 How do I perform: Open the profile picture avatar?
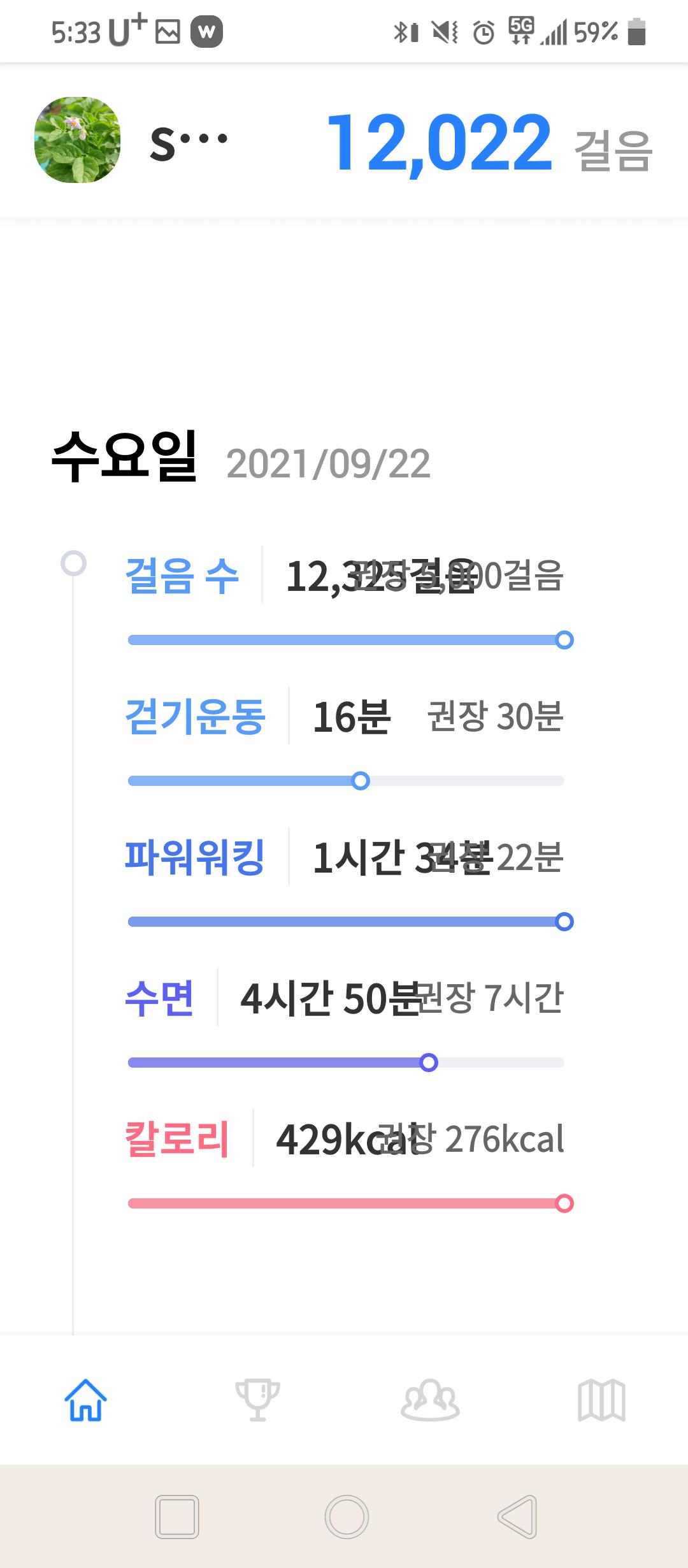[x=77, y=140]
